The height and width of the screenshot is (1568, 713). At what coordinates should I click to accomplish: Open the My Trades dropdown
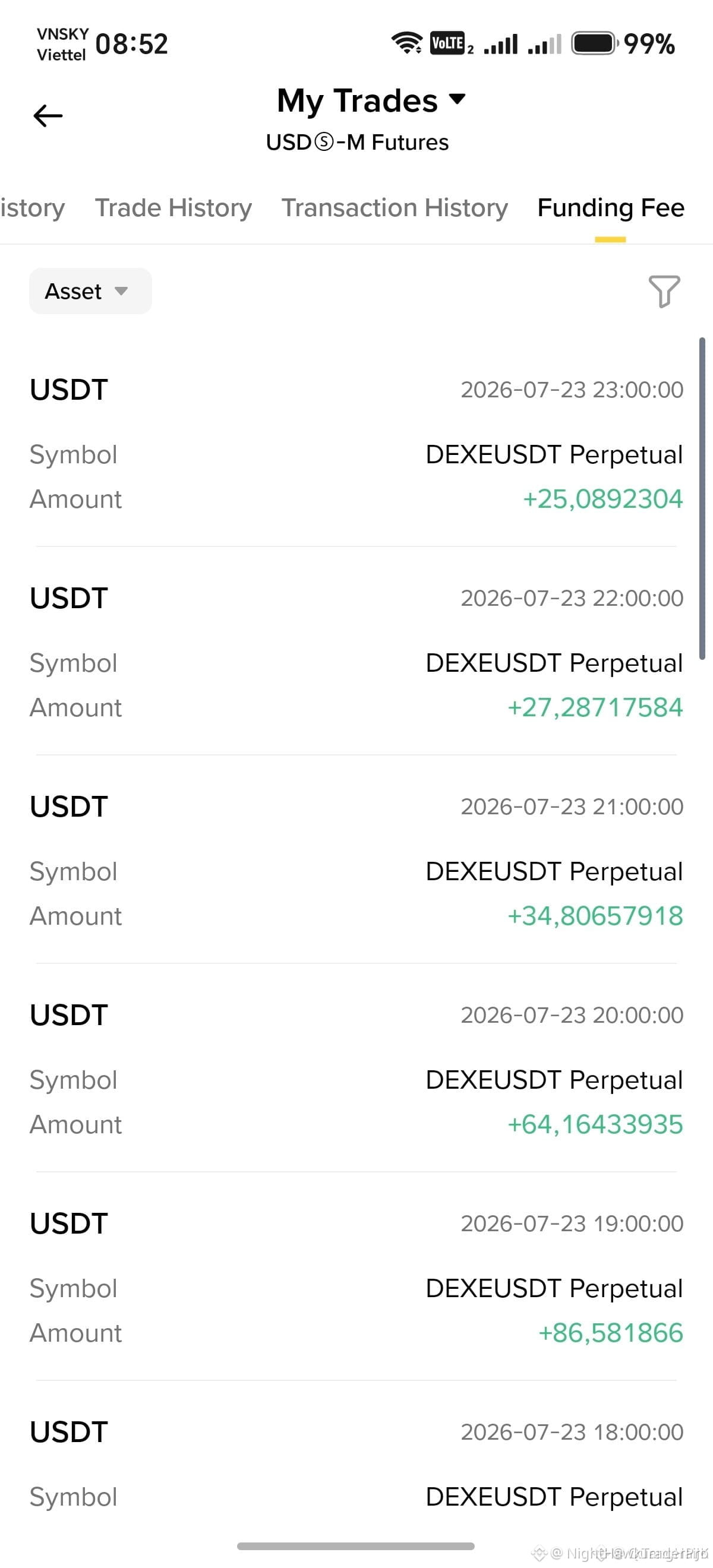(x=371, y=100)
